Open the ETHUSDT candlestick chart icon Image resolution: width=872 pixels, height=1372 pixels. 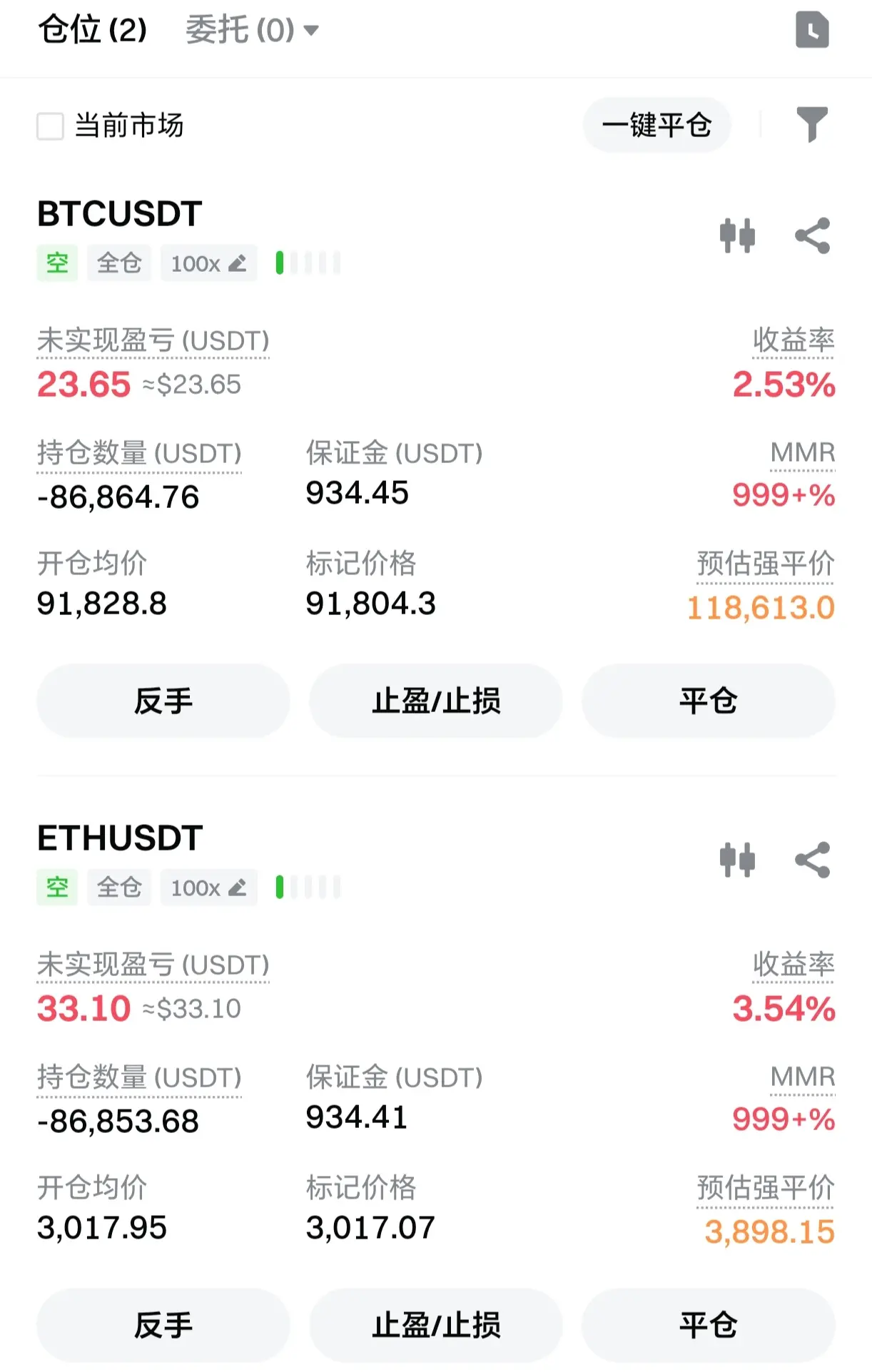(x=737, y=860)
